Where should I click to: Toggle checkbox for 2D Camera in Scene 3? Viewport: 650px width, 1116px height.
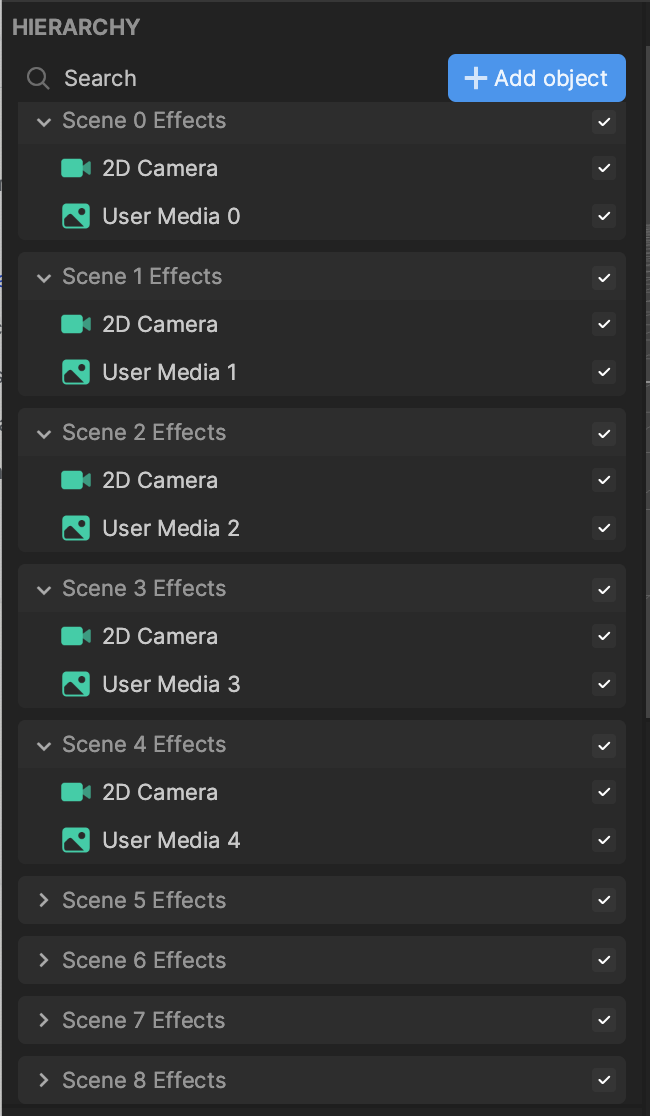coord(604,636)
